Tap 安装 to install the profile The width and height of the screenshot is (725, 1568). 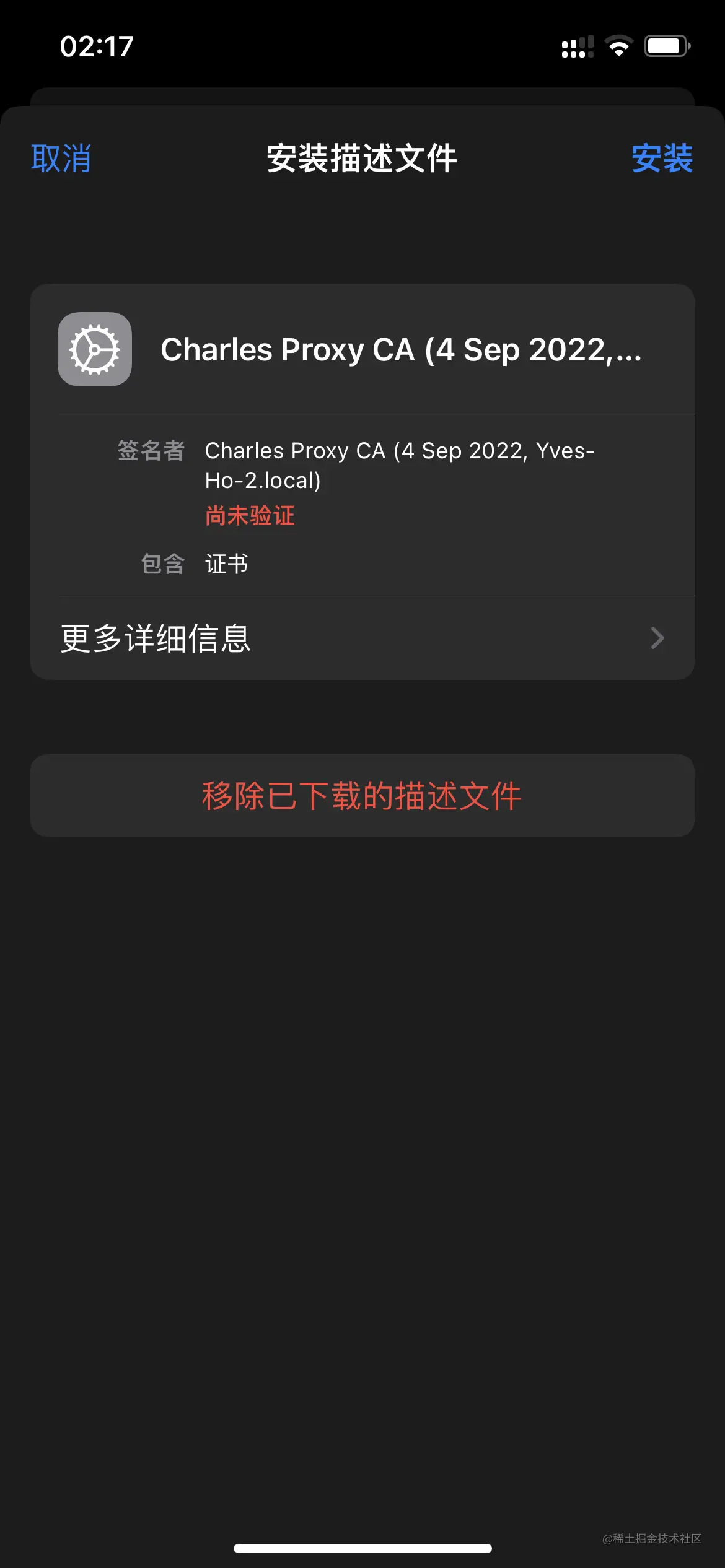(662, 160)
